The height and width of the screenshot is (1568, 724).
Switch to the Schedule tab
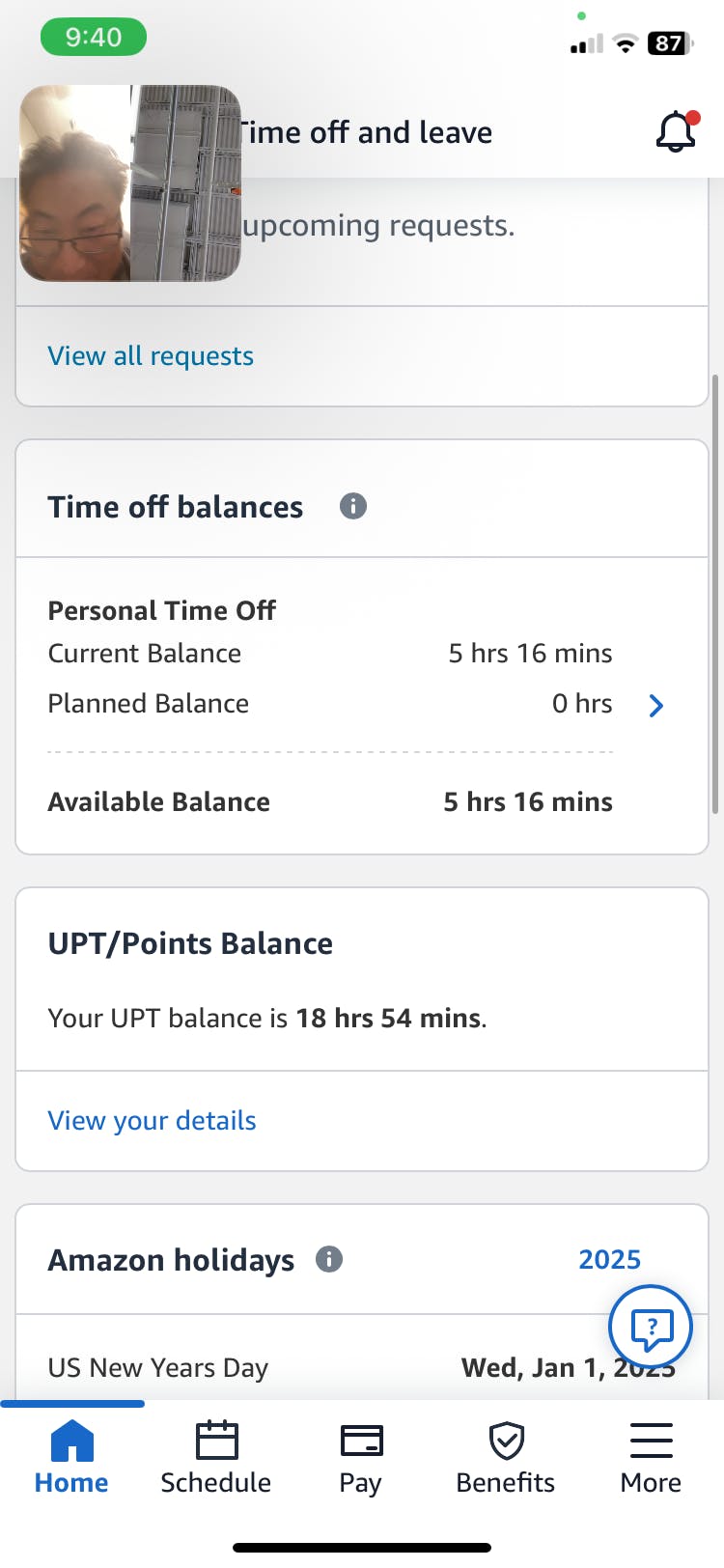[x=216, y=1458]
